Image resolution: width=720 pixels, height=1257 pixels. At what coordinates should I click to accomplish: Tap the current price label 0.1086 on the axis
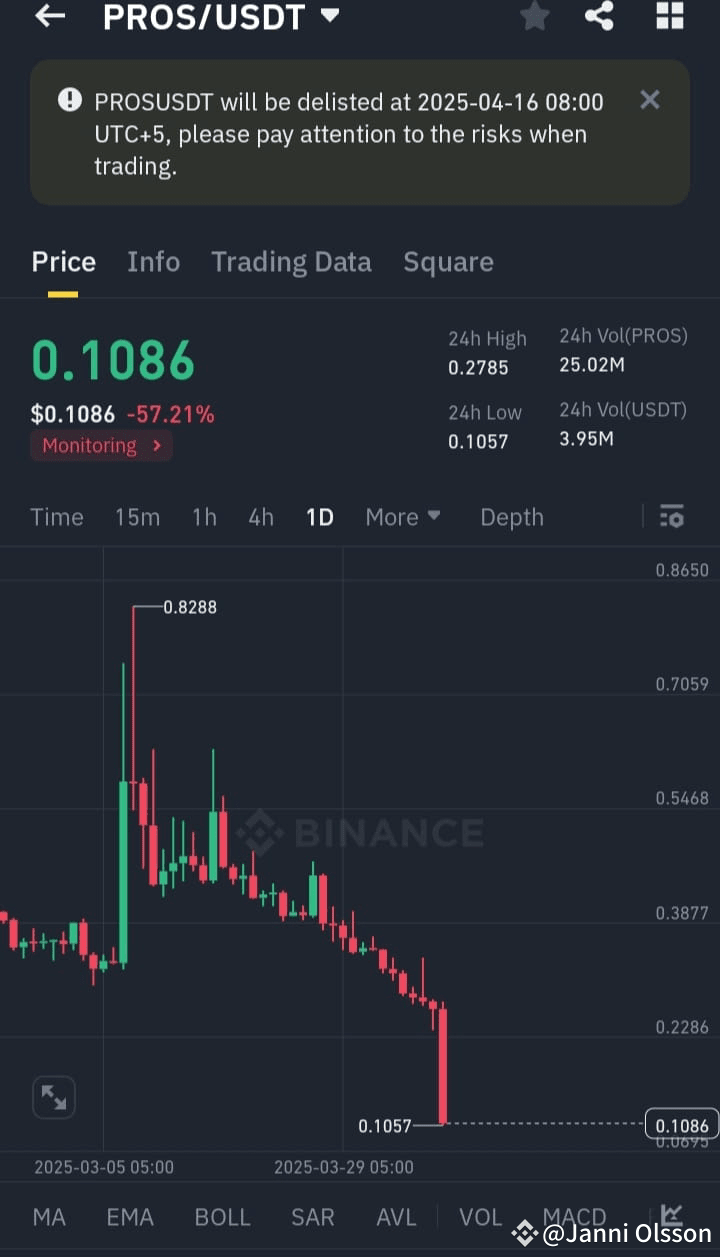(681, 1125)
